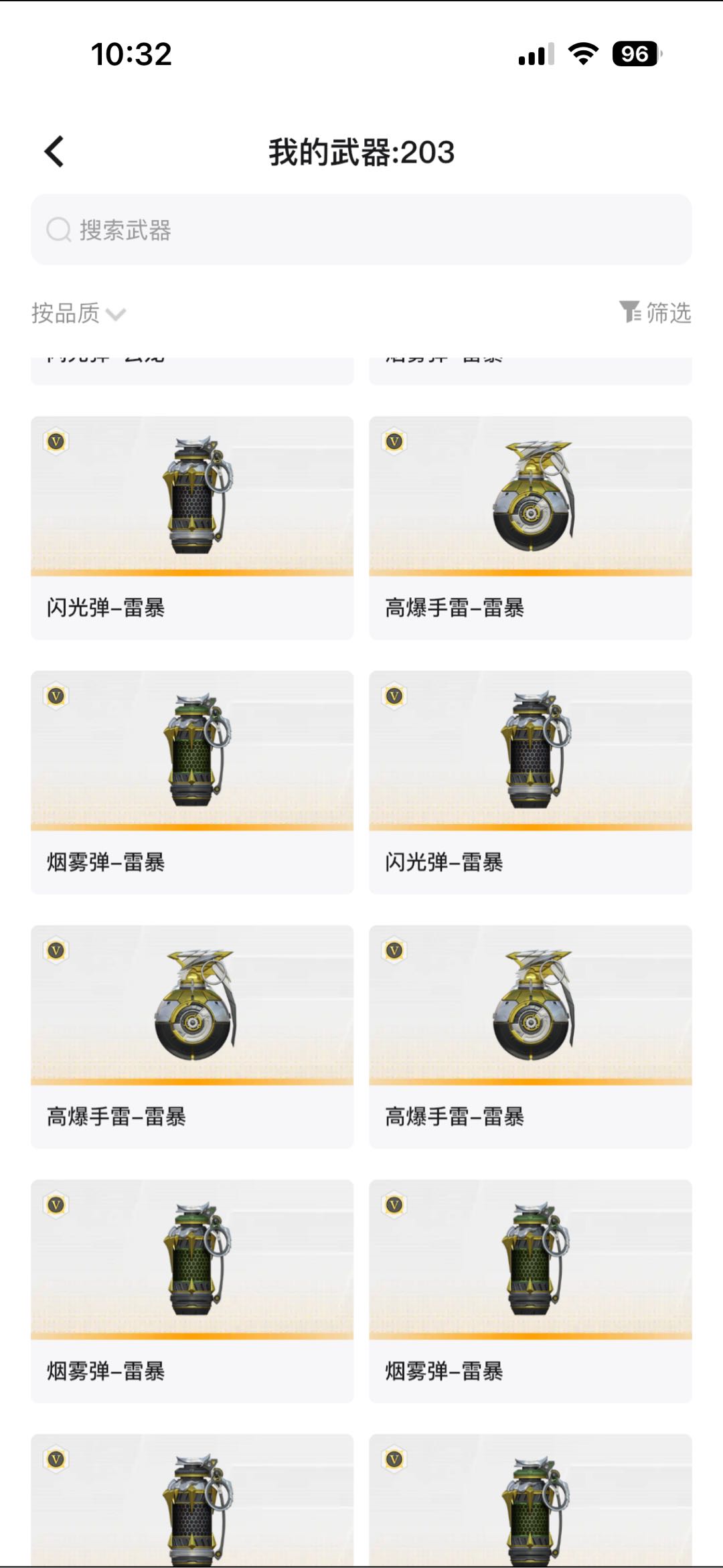Viewport: 723px width, 1568px height.
Task: Tap the 搜索武器 search field
Action: [361, 230]
